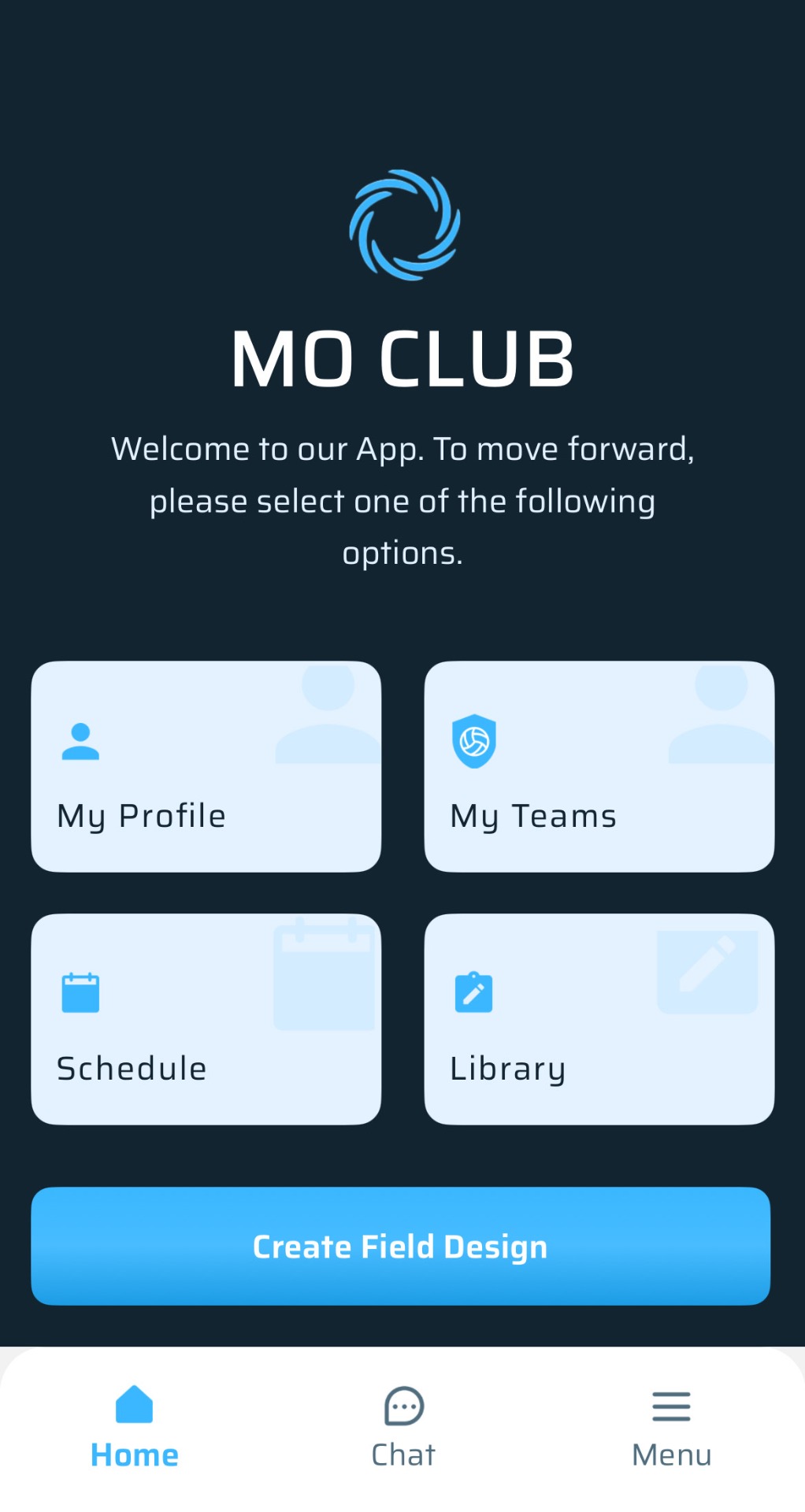Open the Menu tab
Screen dimensions: 805x1512
(671, 1427)
